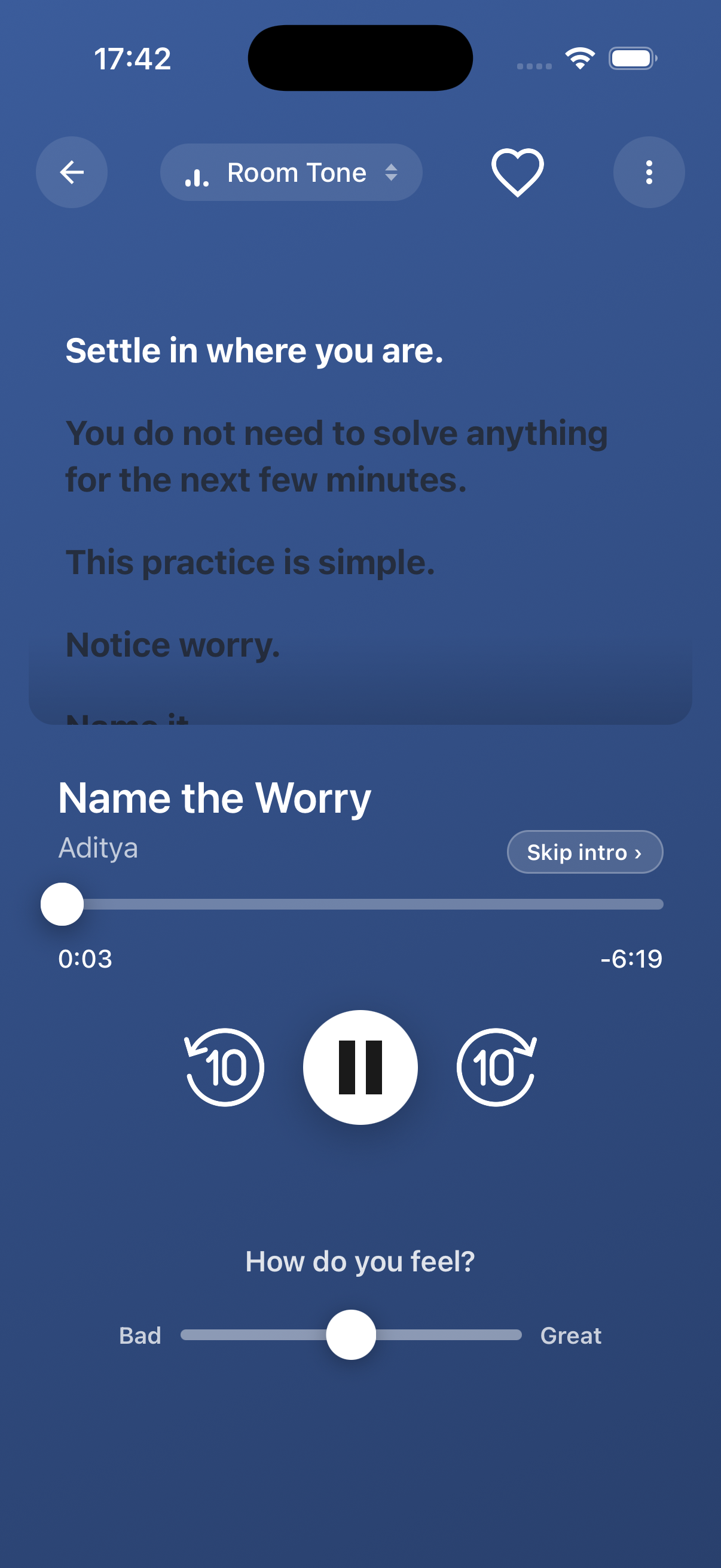Click the narrator name Aditya
Viewport: 721px width, 1568px height.
pos(98,847)
